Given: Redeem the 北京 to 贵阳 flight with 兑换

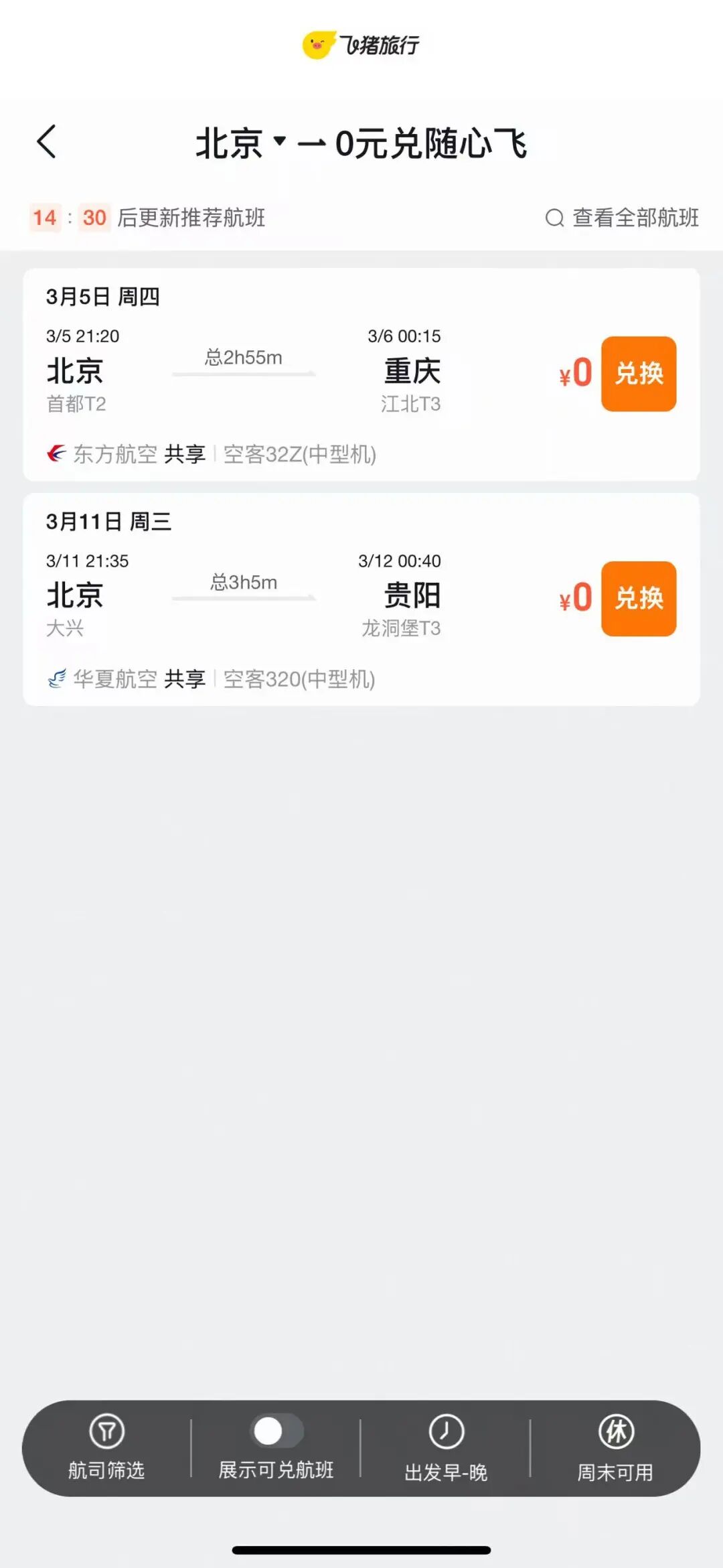Looking at the screenshot, I should (x=638, y=598).
